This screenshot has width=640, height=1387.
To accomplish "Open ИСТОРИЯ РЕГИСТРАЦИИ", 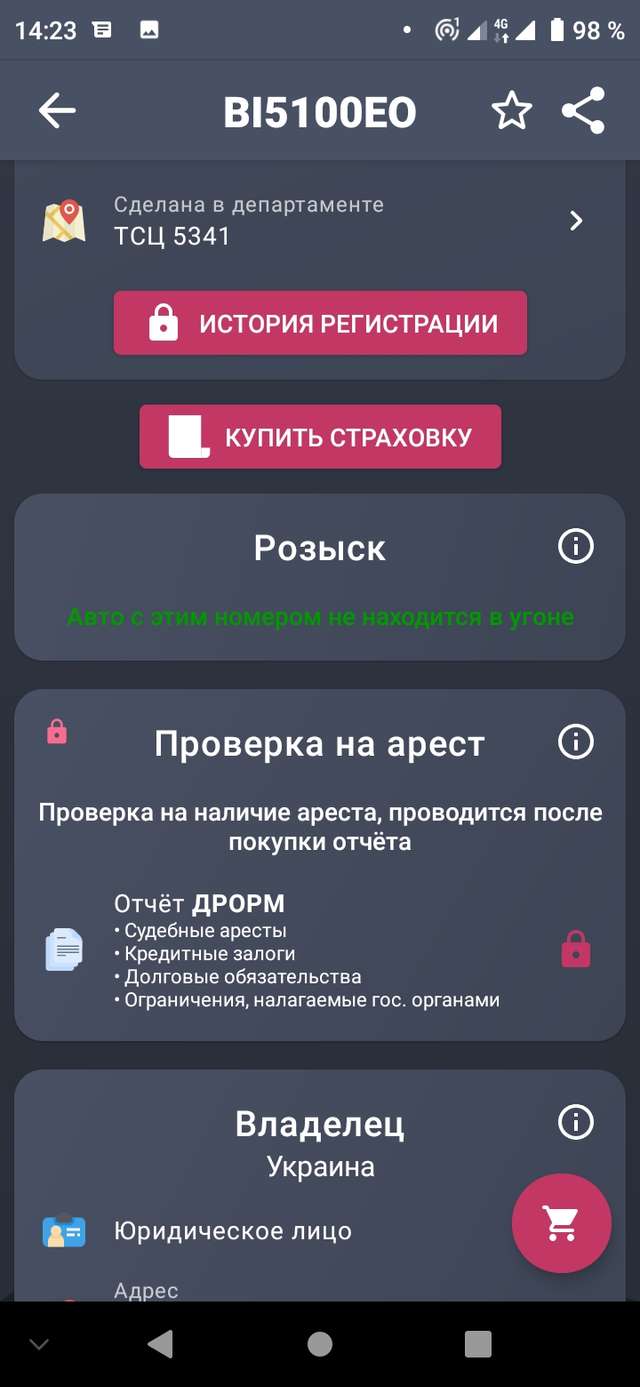I will (x=320, y=323).
